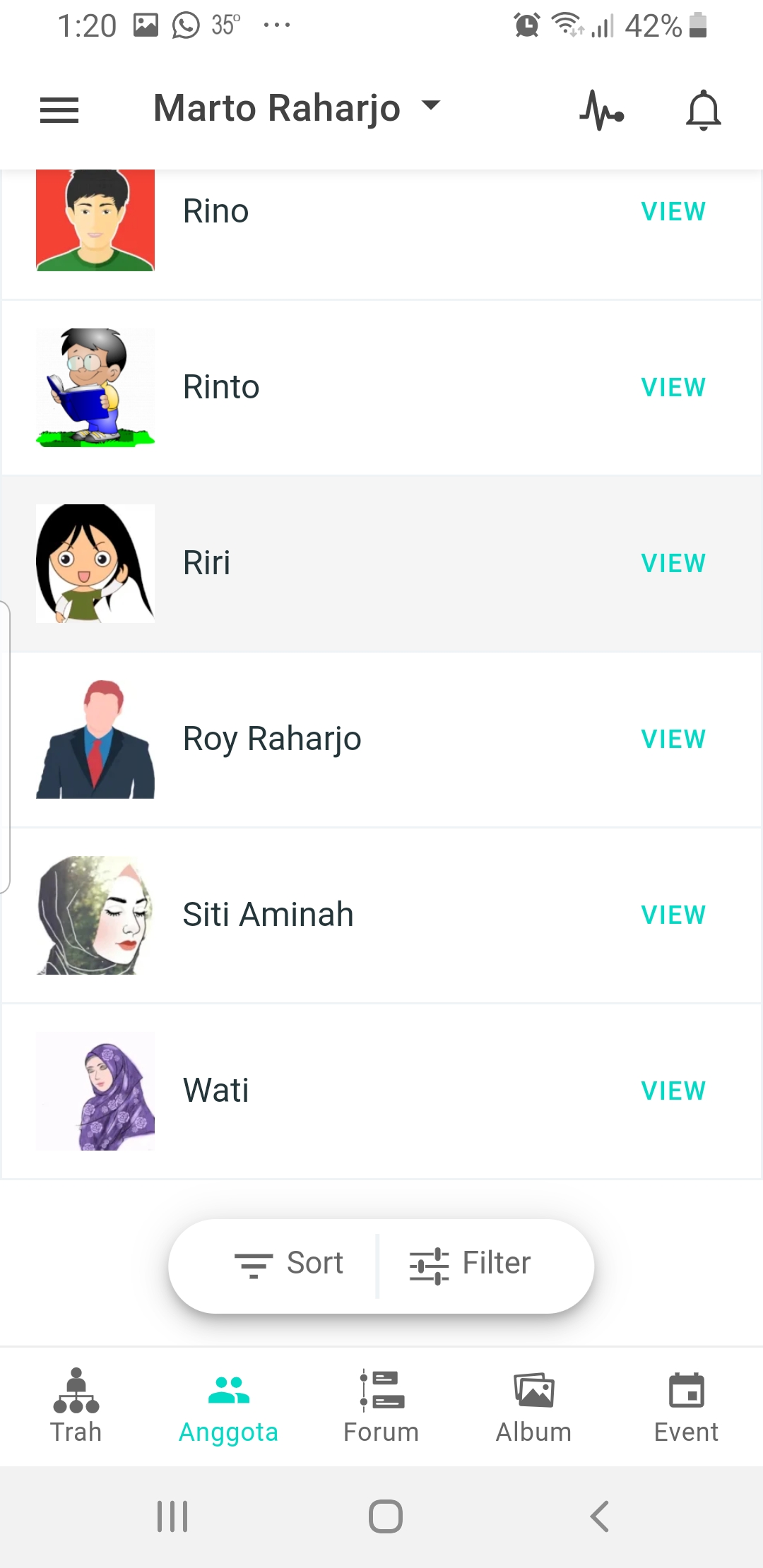Open the navigation drawer menu
The width and height of the screenshot is (763, 1568).
point(59,109)
